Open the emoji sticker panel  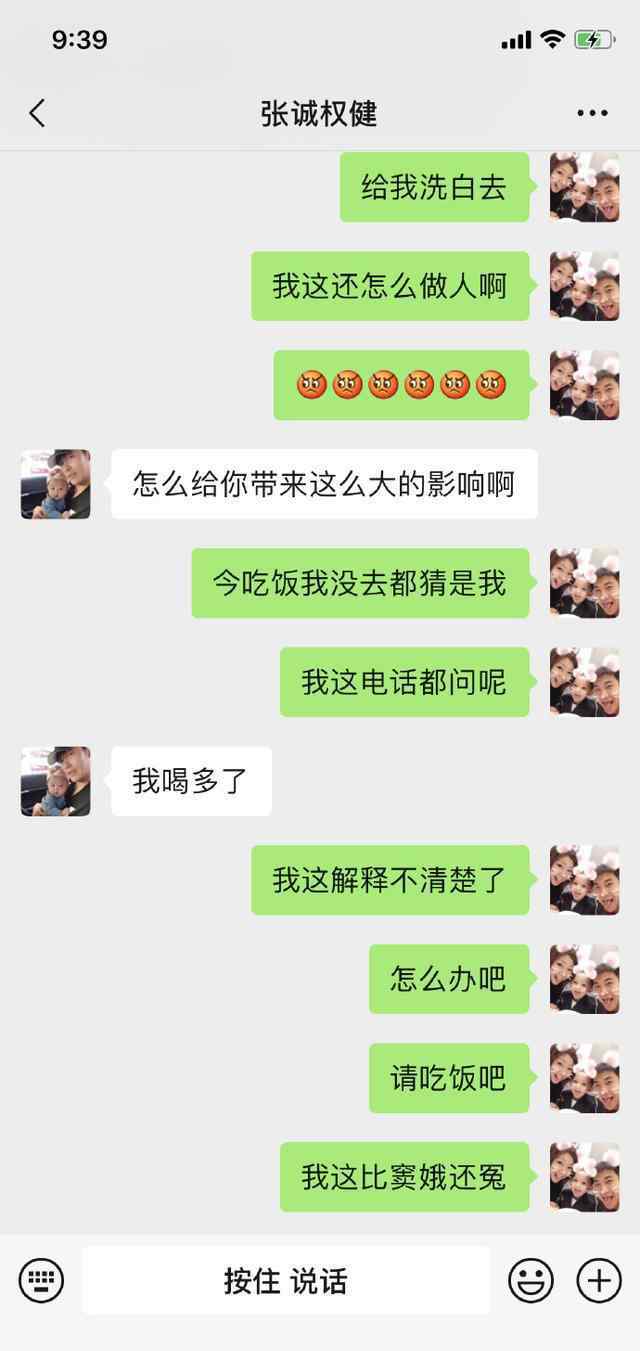point(531,1280)
